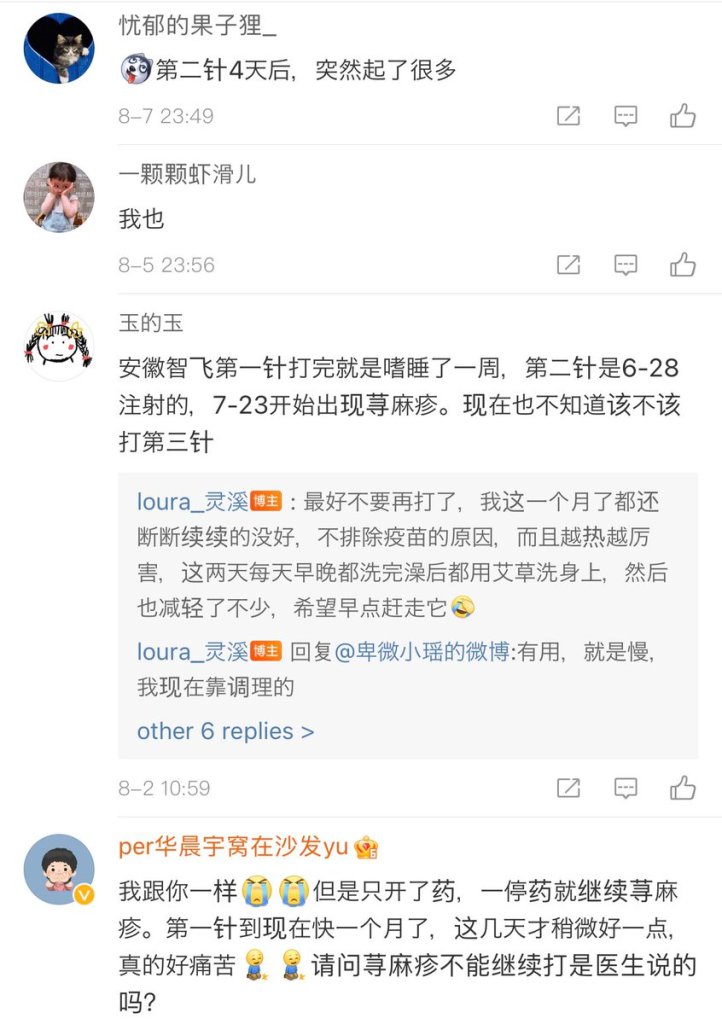Viewport: 722px width, 1024px height.
Task: Reply to 一颗颗虾滑儿's comment
Action: [x=626, y=265]
